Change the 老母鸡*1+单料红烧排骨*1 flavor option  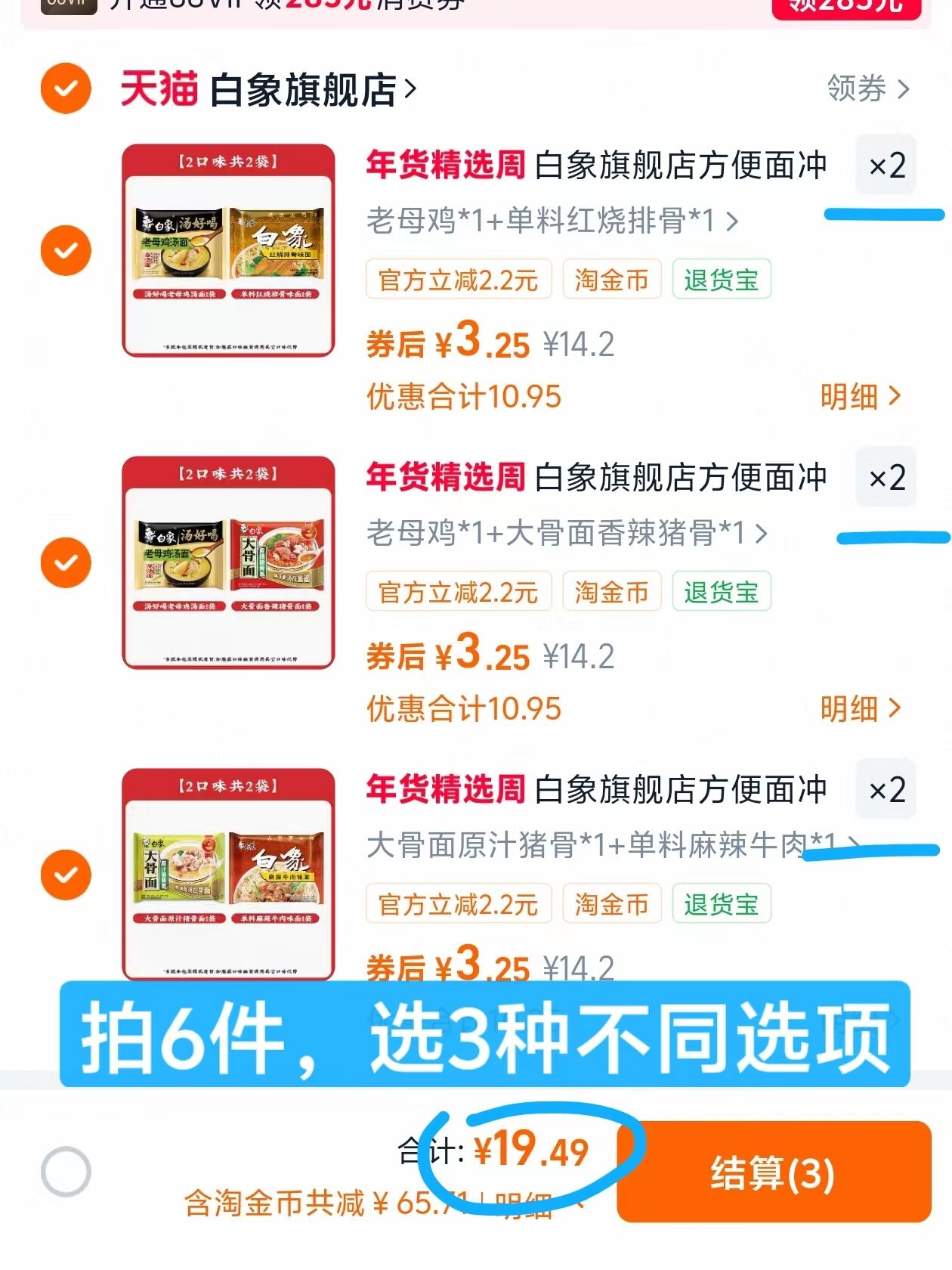[552, 221]
